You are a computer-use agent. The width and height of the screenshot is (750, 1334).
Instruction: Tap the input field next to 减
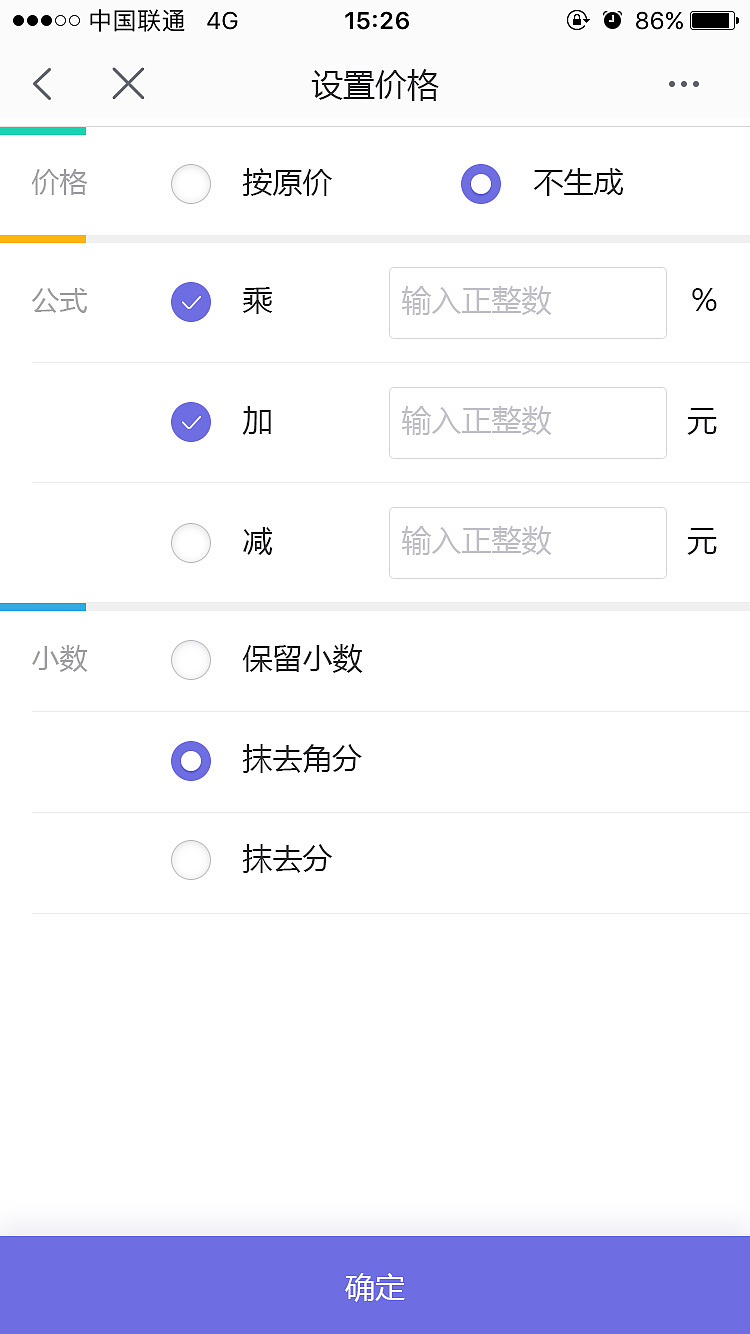click(x=527, y=543)
